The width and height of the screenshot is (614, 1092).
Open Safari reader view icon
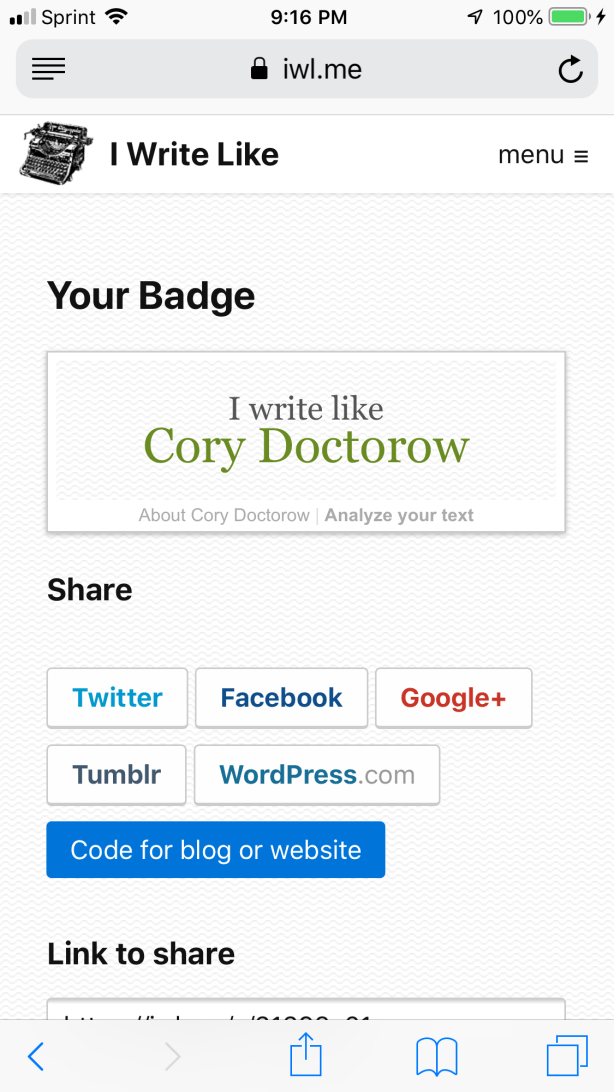point(48,69)
